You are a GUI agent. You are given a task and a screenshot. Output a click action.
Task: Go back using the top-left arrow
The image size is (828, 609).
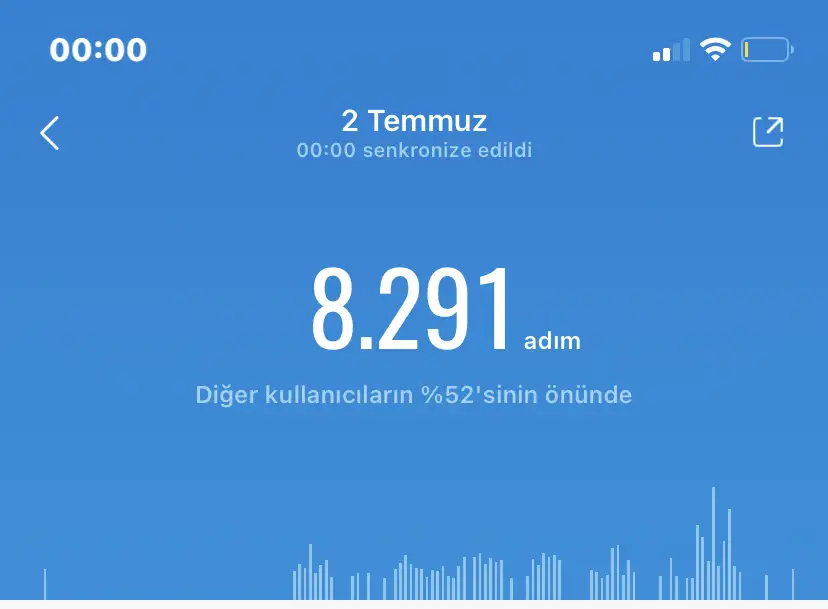pyautogui.click(x=50, y=132)
